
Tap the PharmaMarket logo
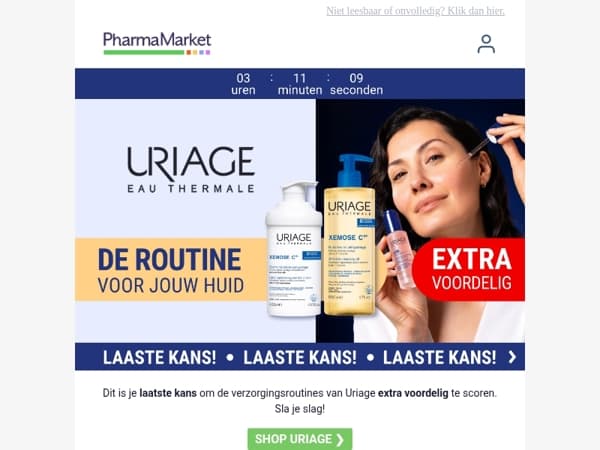157,43
